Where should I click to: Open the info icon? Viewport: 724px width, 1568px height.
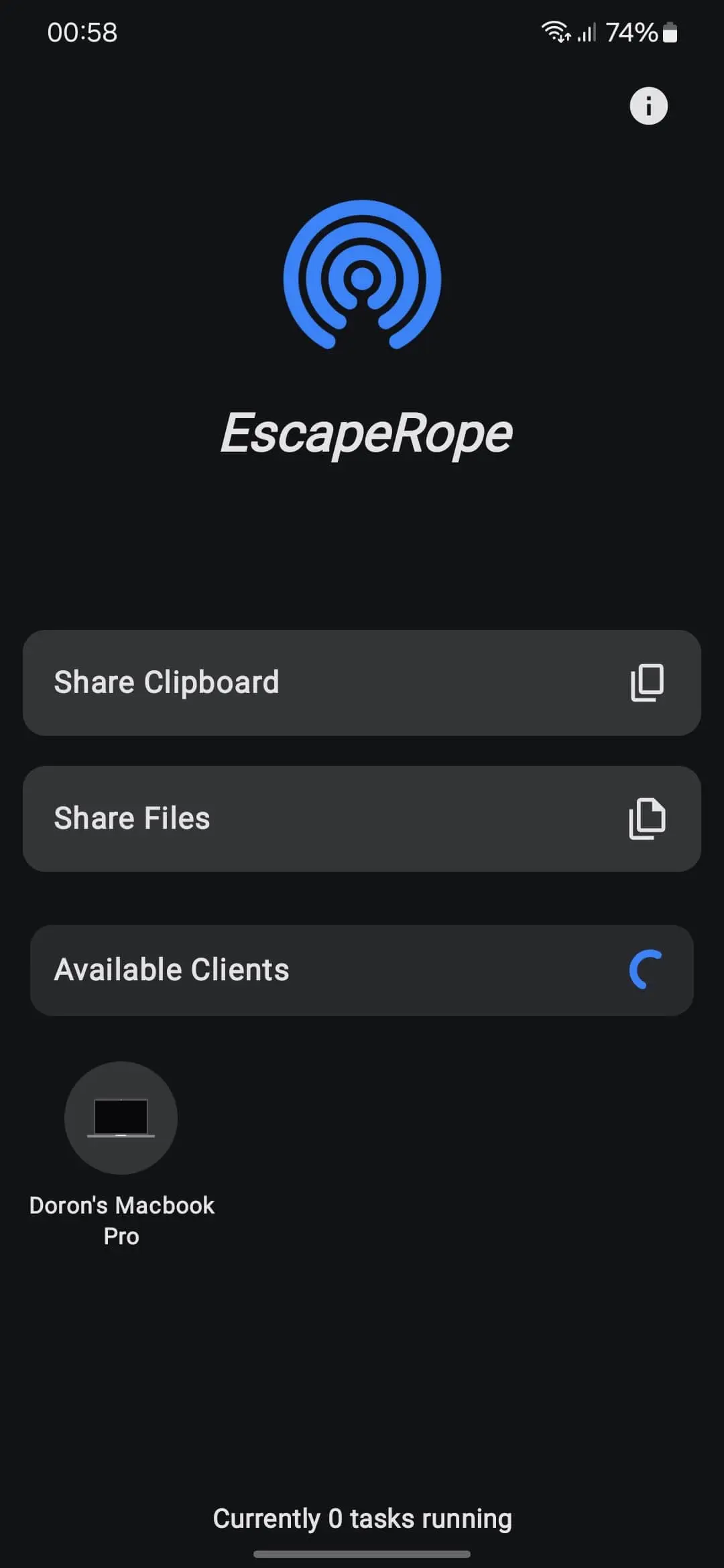[648, 106]
